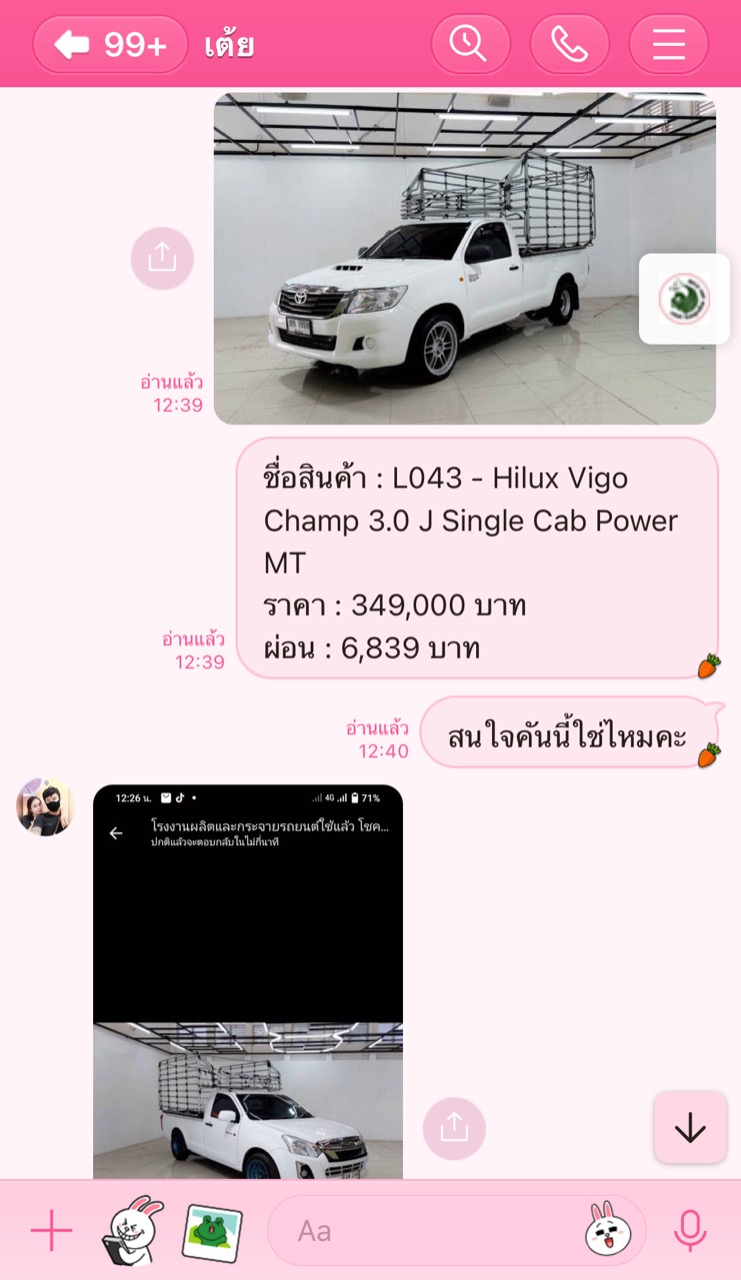Viewport: 741px width, 1280px height.
Task: Open the plus attachment menu
Action: 51,1231
